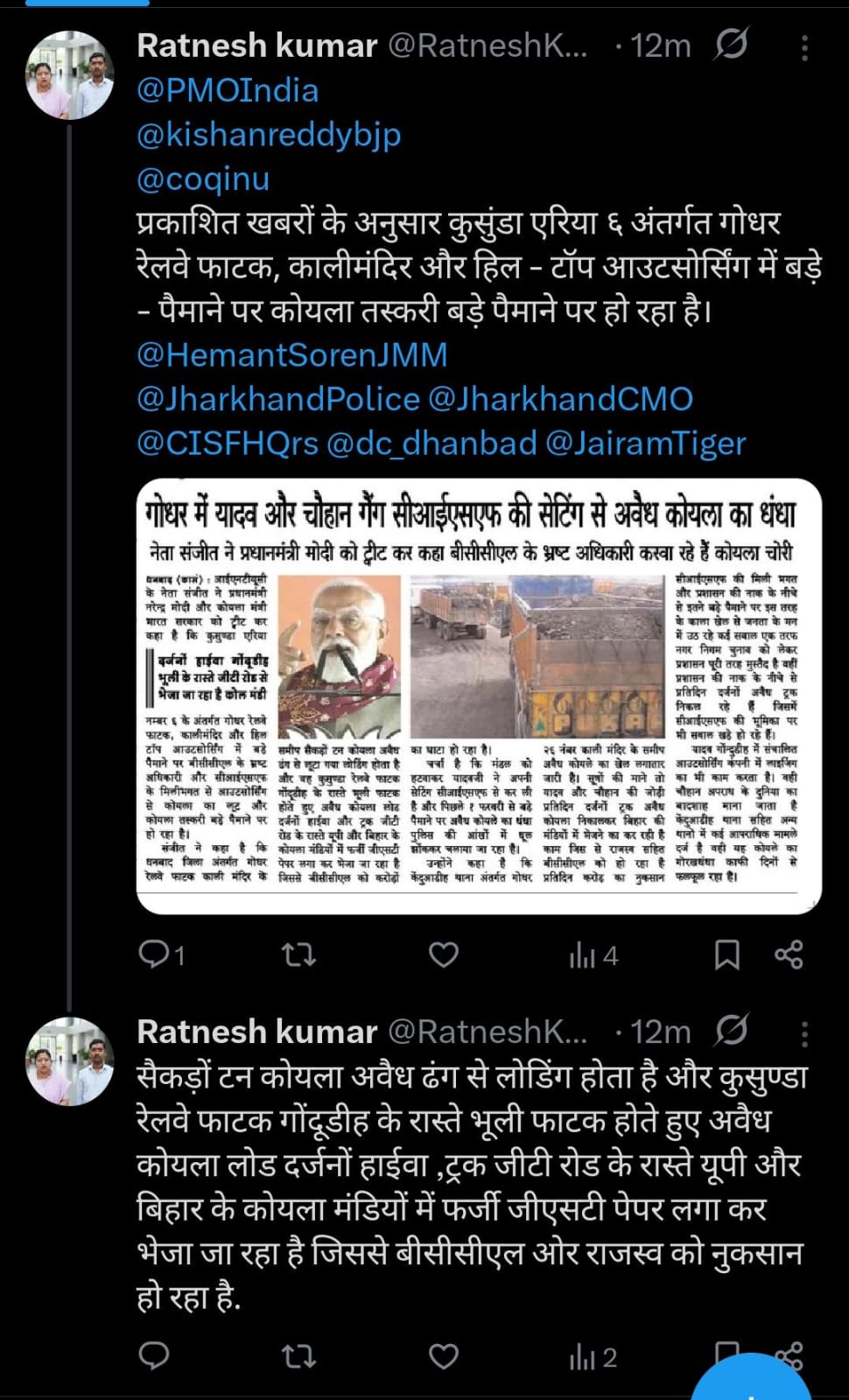Image resolution: width=849 pixels, height=1400 pixels.
Task: Visit the @HemantSorenJMM profile mention
Action: (292, 355)
